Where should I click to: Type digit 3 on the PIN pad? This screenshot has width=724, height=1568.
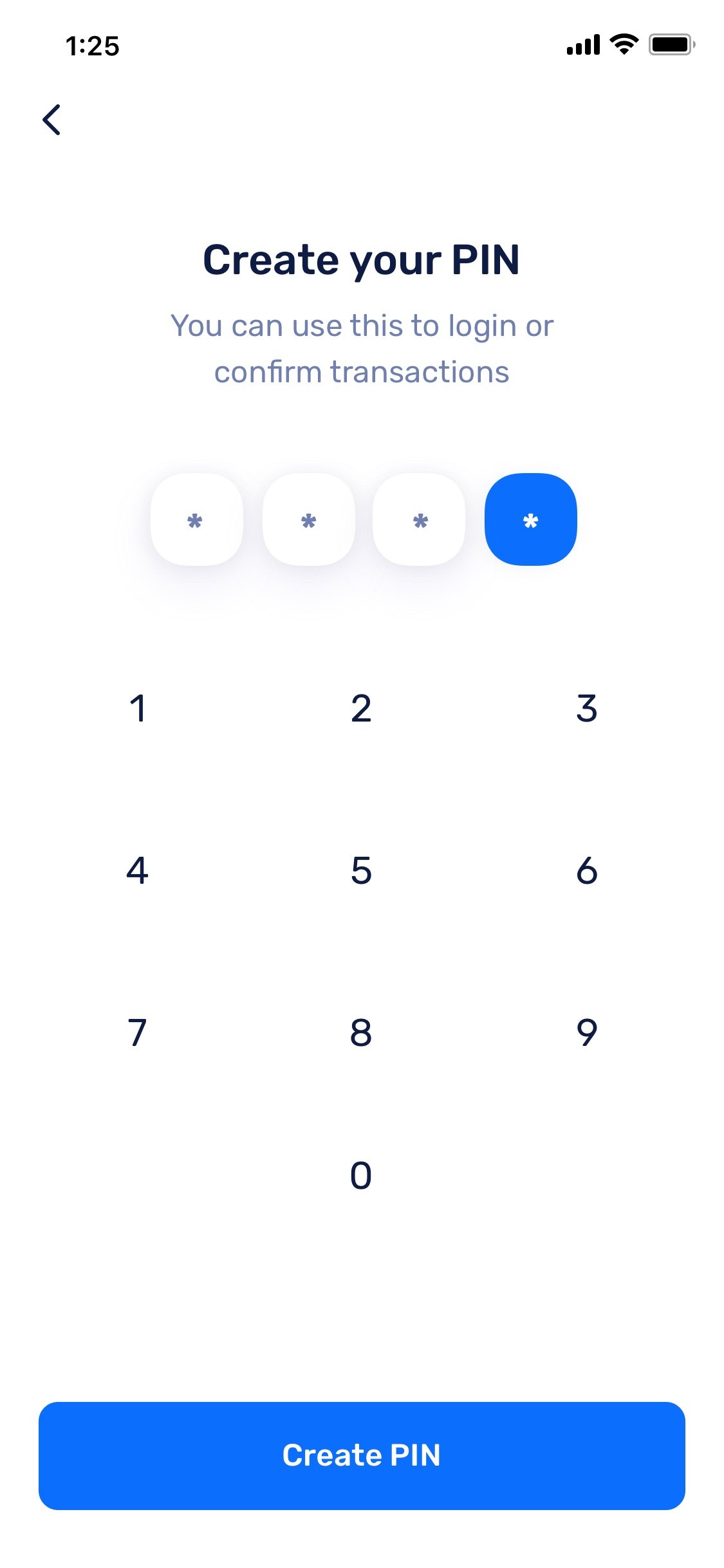(x=586, y=709)
